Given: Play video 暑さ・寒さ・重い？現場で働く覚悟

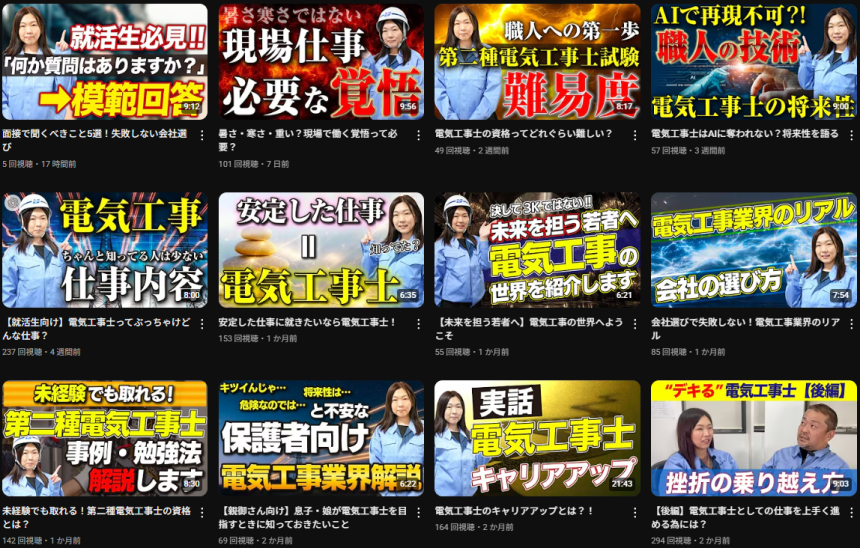Looking at the screenshot, I should click(321, 62).
